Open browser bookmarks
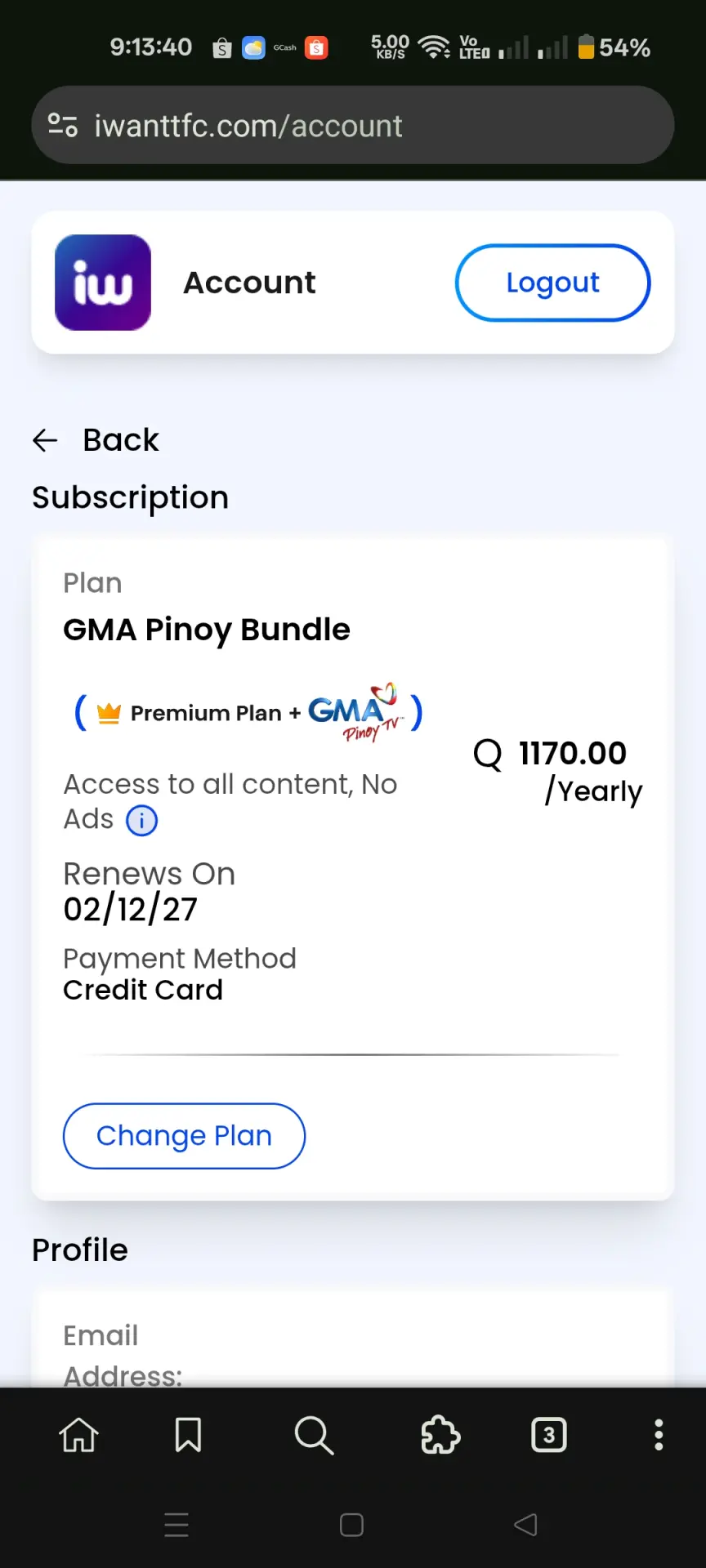Screen dimensions: 706x1568 188,1435
